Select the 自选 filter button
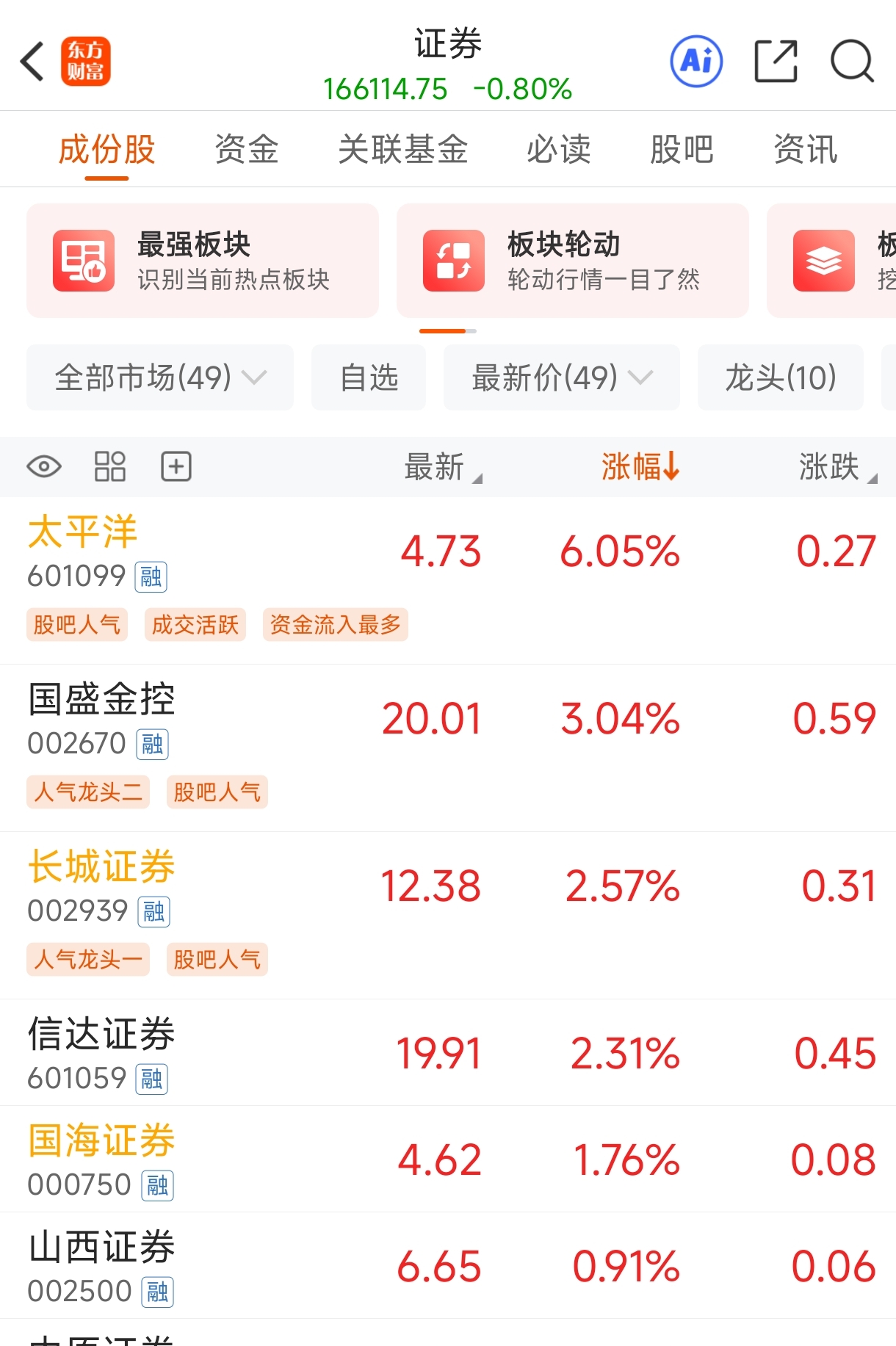Viewport: 896px width, 1346px height. [x=367, y=377]
